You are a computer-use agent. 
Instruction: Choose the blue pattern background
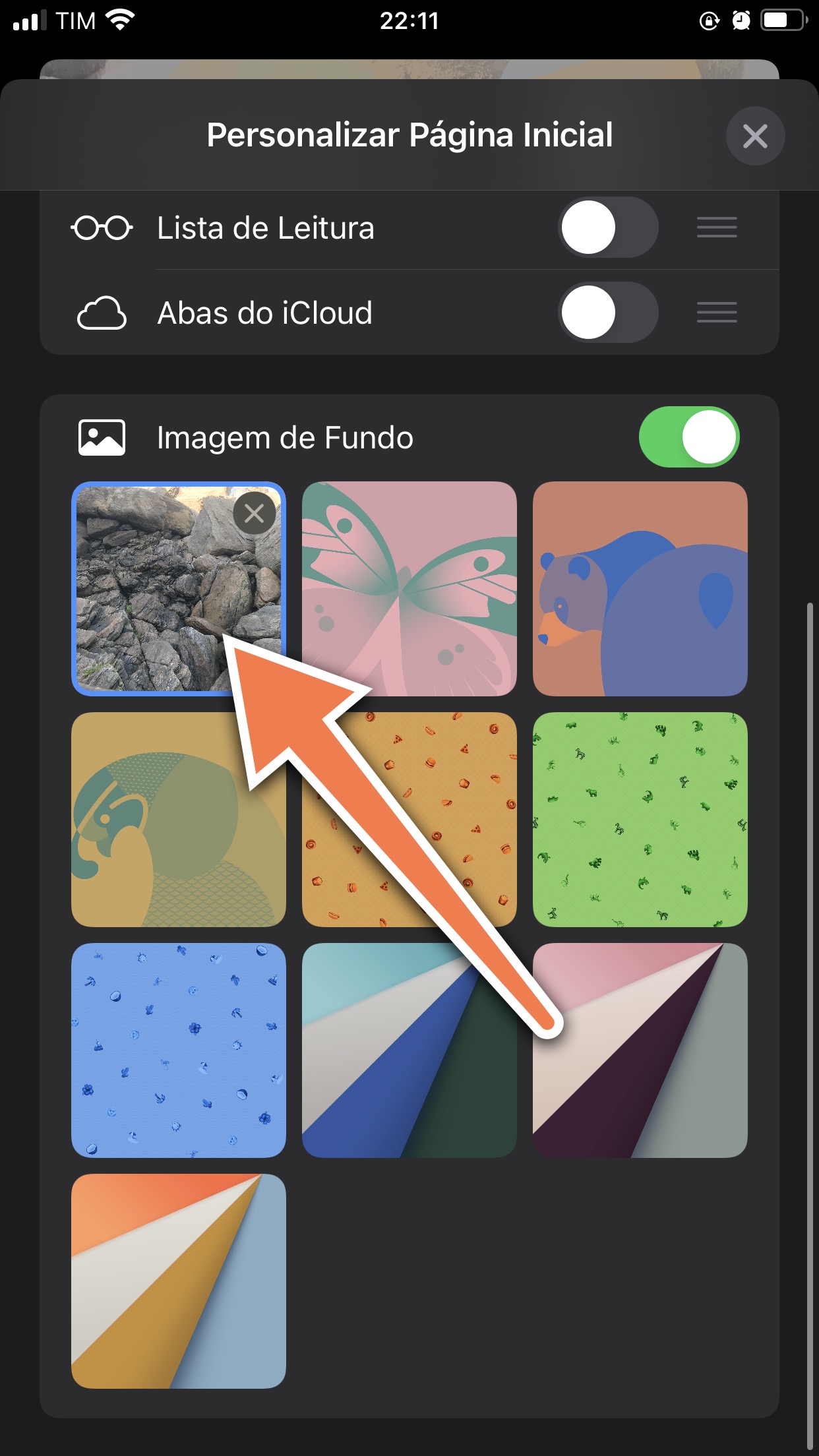coord(178,1050)
